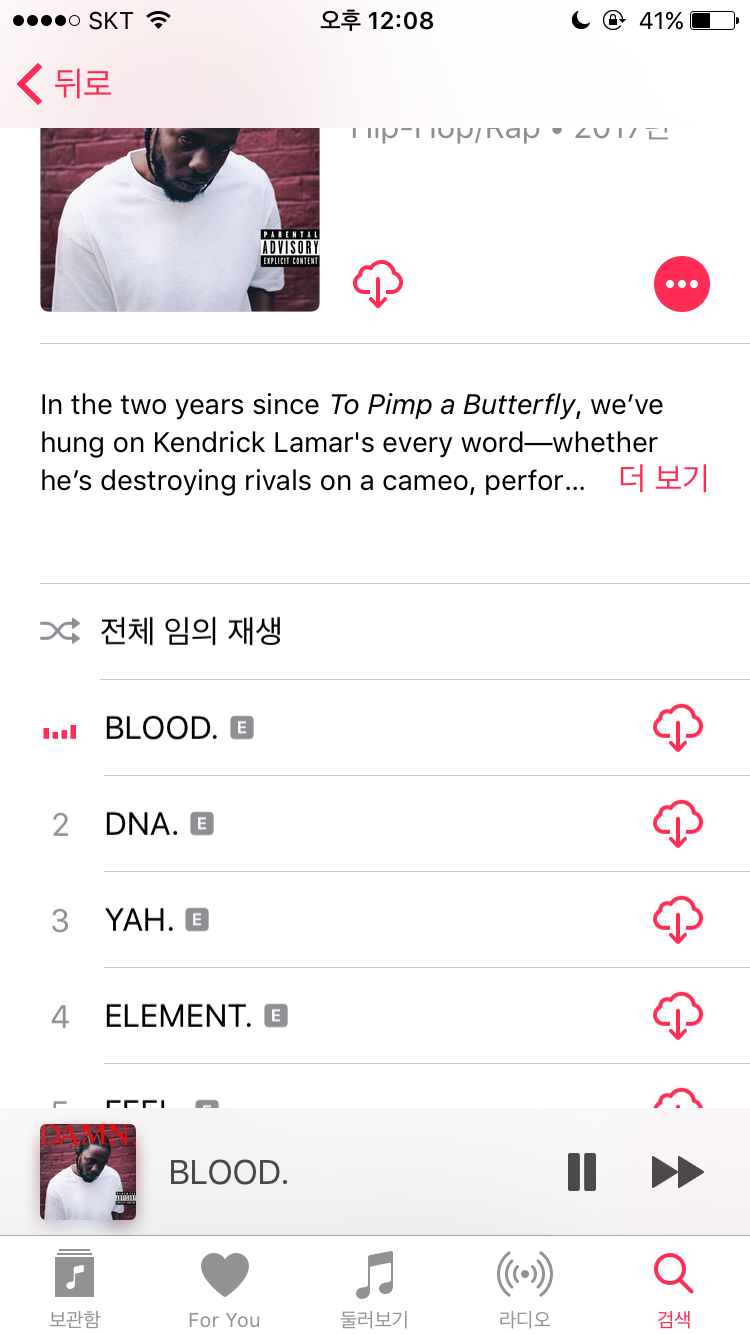The height and width of the screenshot is (1334, 750).
Task: Shuffle all songs with 전체 임의 재생
Action: coord(190,631)
